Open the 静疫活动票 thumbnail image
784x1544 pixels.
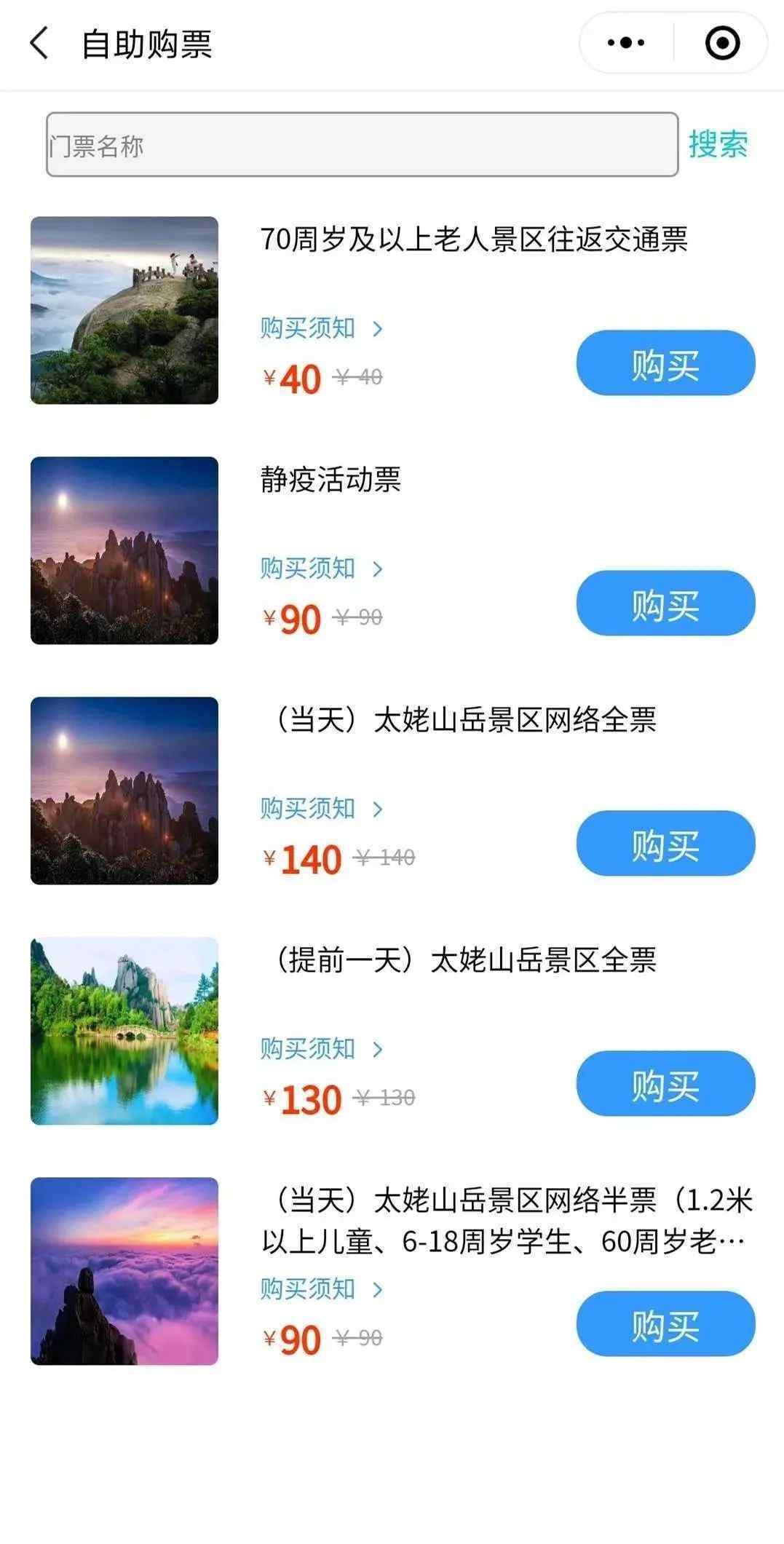tap(124, 550)
